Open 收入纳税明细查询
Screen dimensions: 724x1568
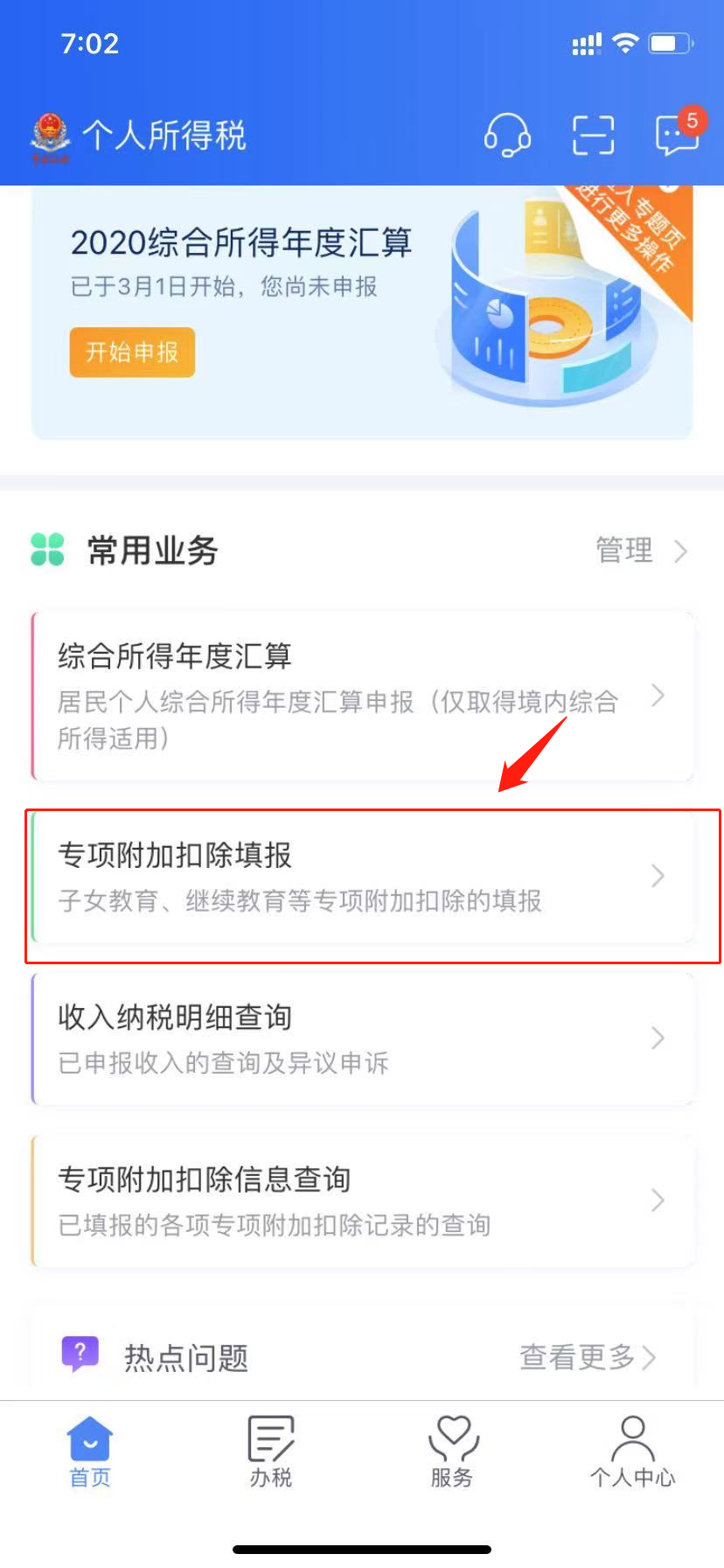pos(362,1039)
